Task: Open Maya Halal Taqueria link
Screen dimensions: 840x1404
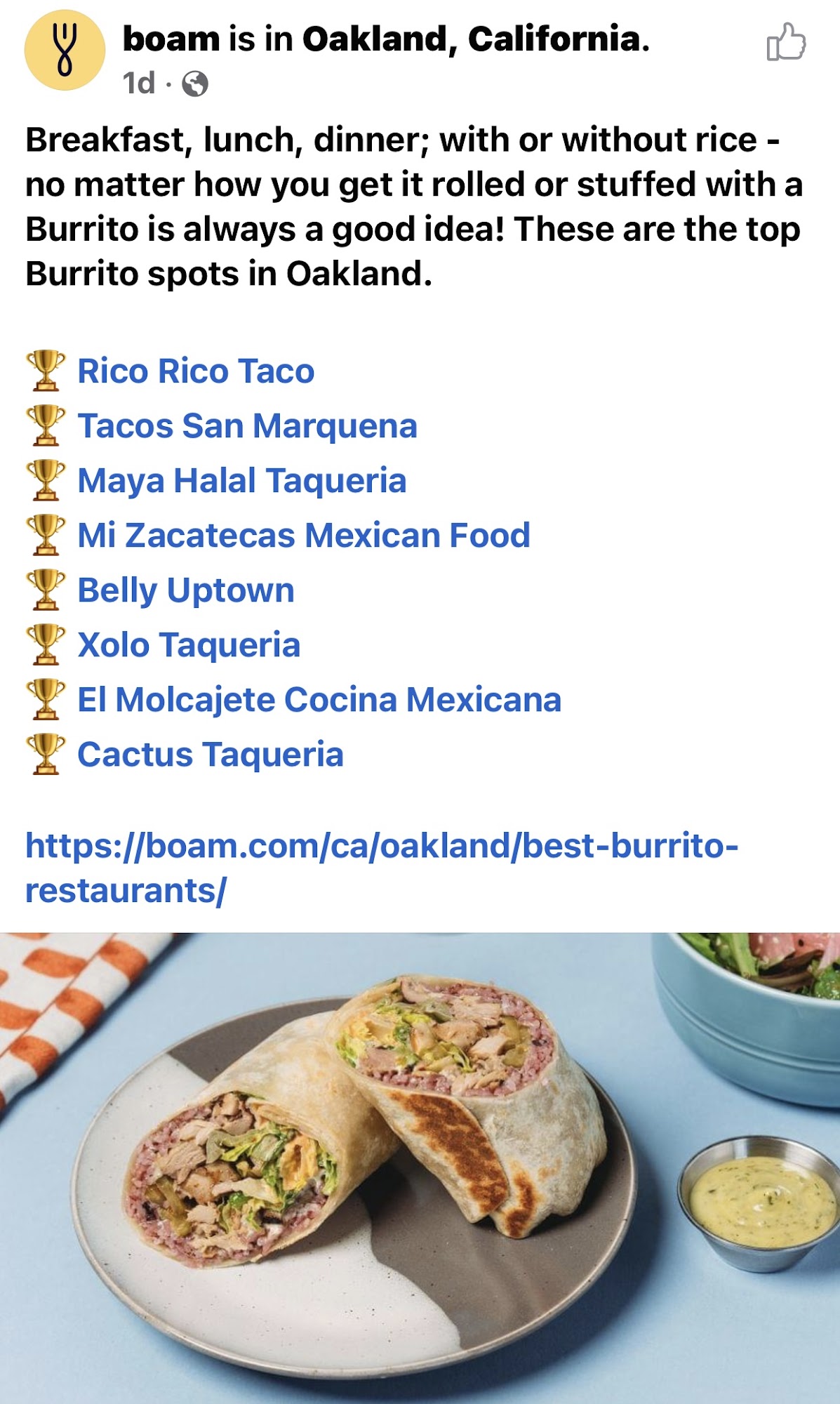Action: pos(242,481)
